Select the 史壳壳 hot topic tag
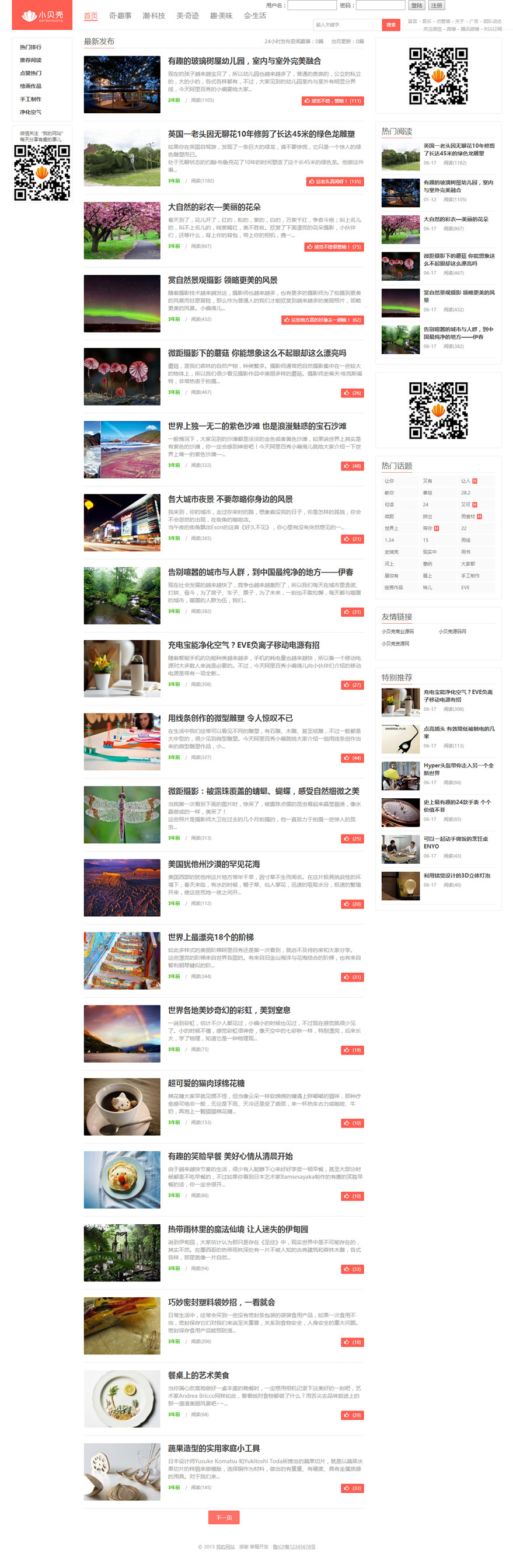 [391, 552]
